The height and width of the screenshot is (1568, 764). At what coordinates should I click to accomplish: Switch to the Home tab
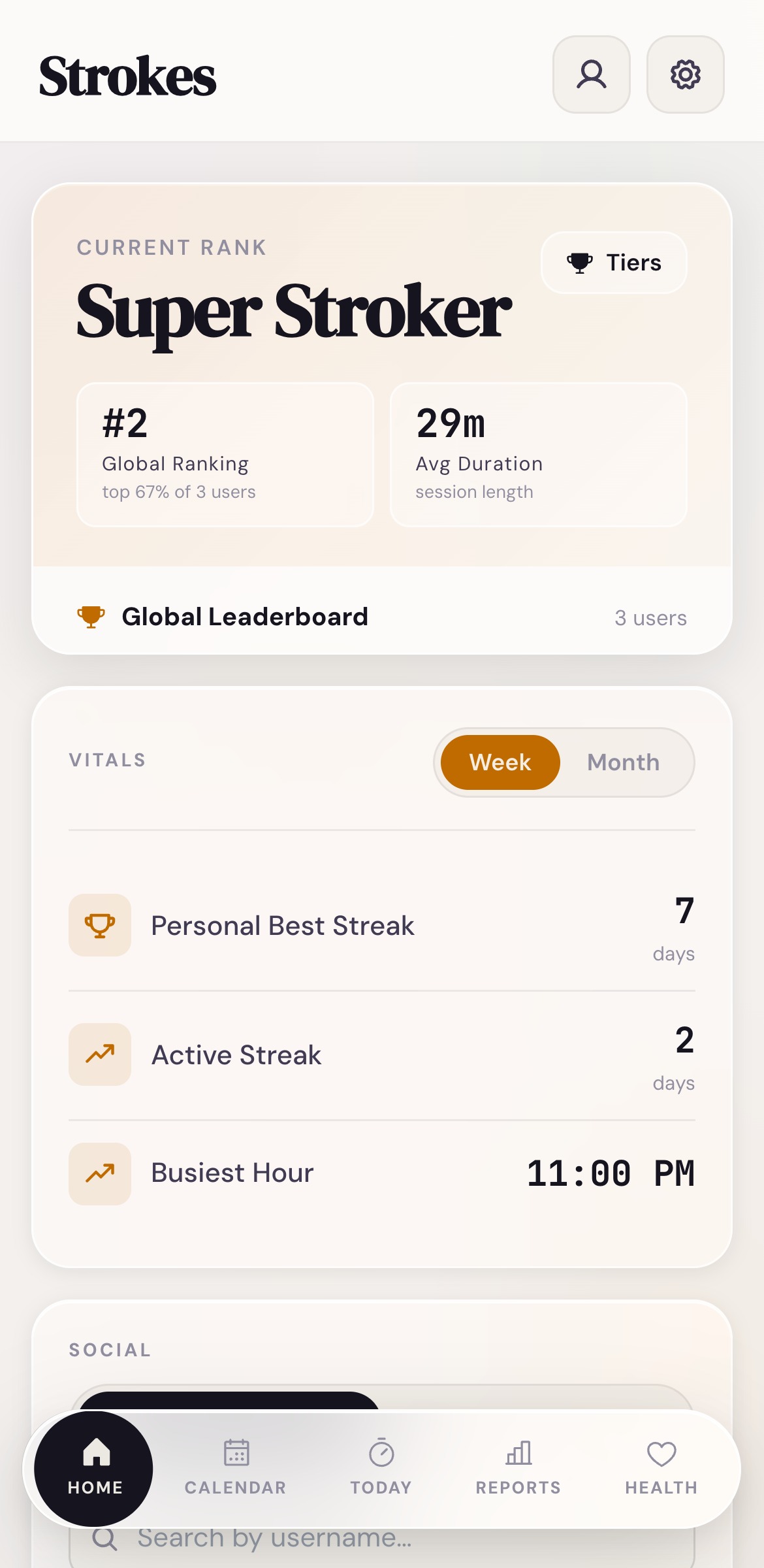click(94, 1469)
